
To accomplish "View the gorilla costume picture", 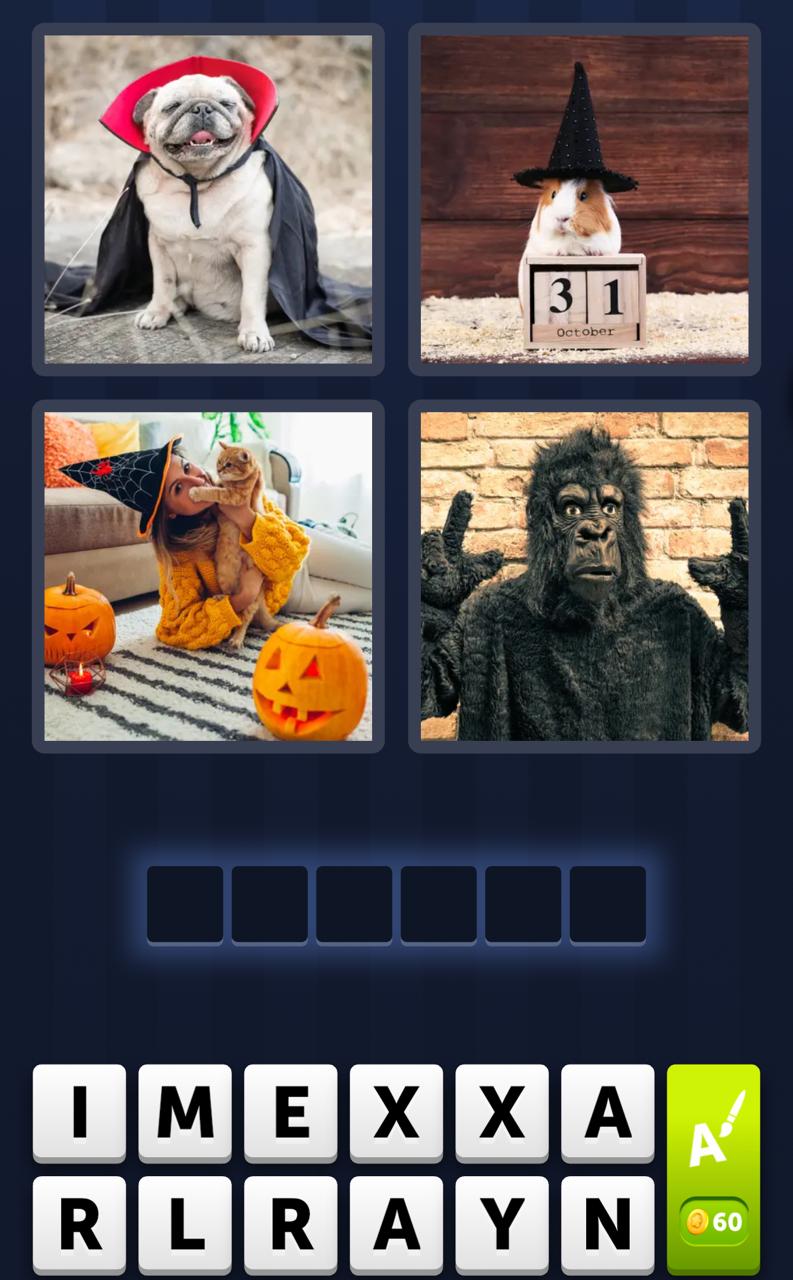I will click(x=584, y=576).
